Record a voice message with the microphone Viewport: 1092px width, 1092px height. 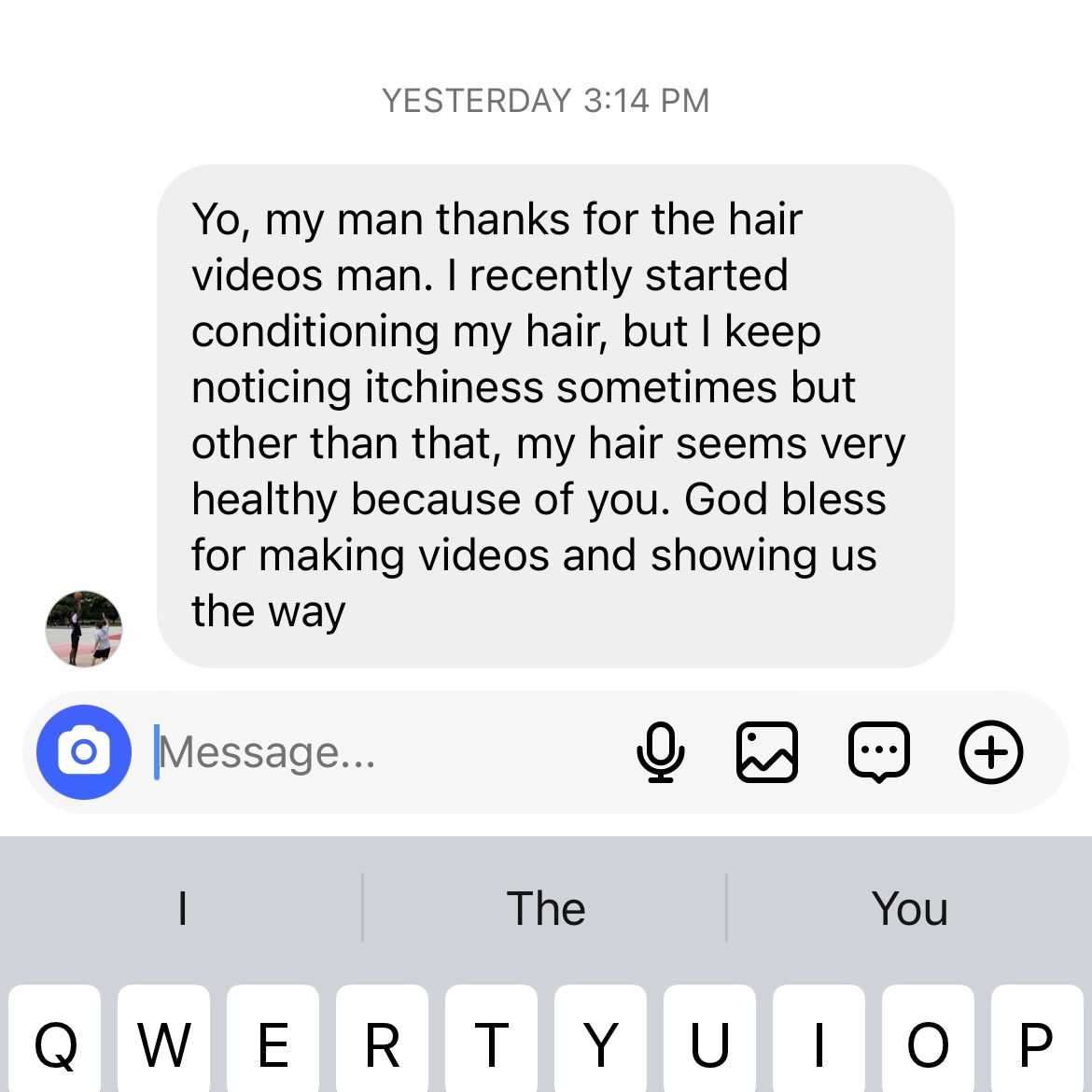coord(661,752)
